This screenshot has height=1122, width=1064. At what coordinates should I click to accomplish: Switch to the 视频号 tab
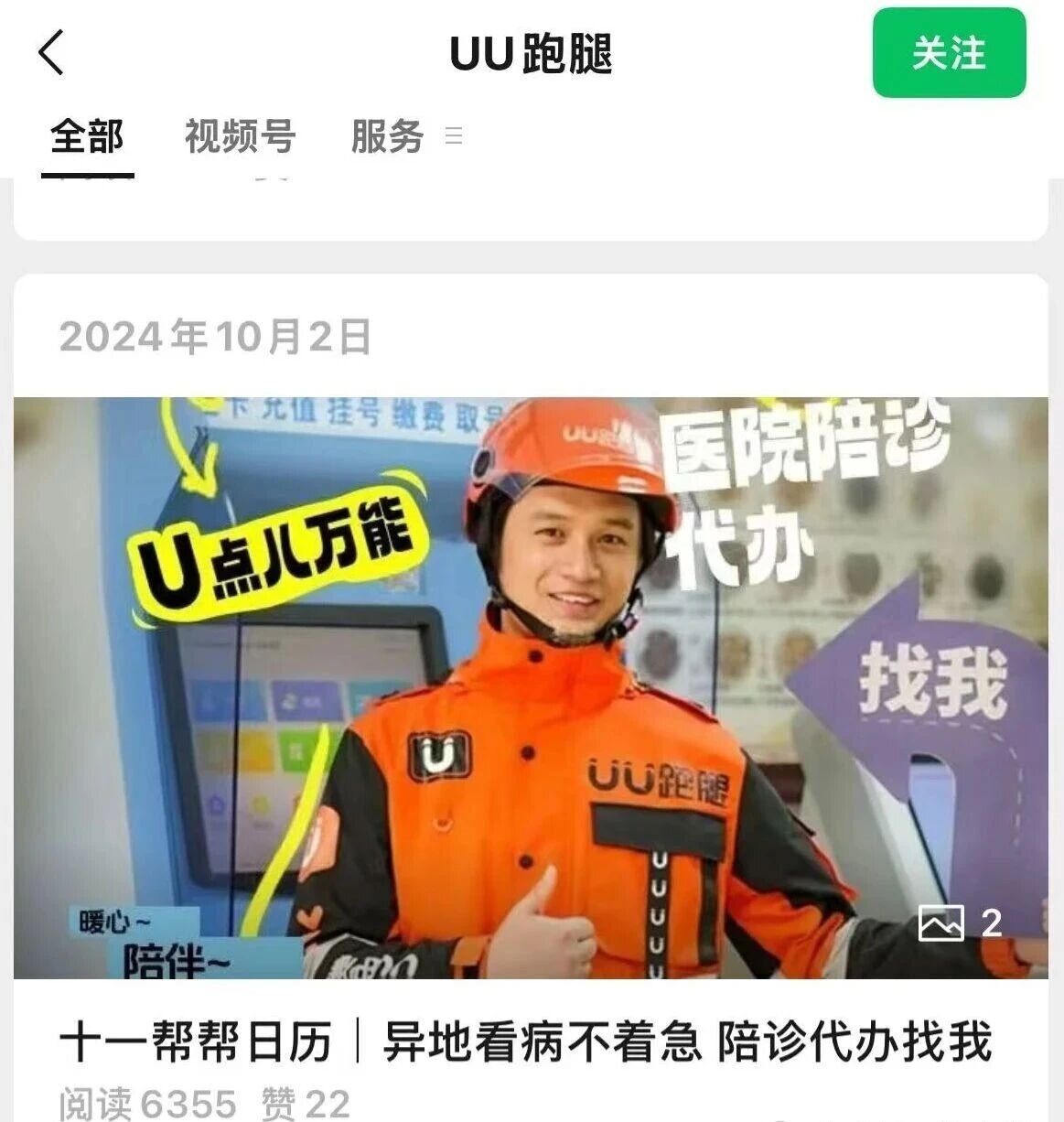pos(240,137)
